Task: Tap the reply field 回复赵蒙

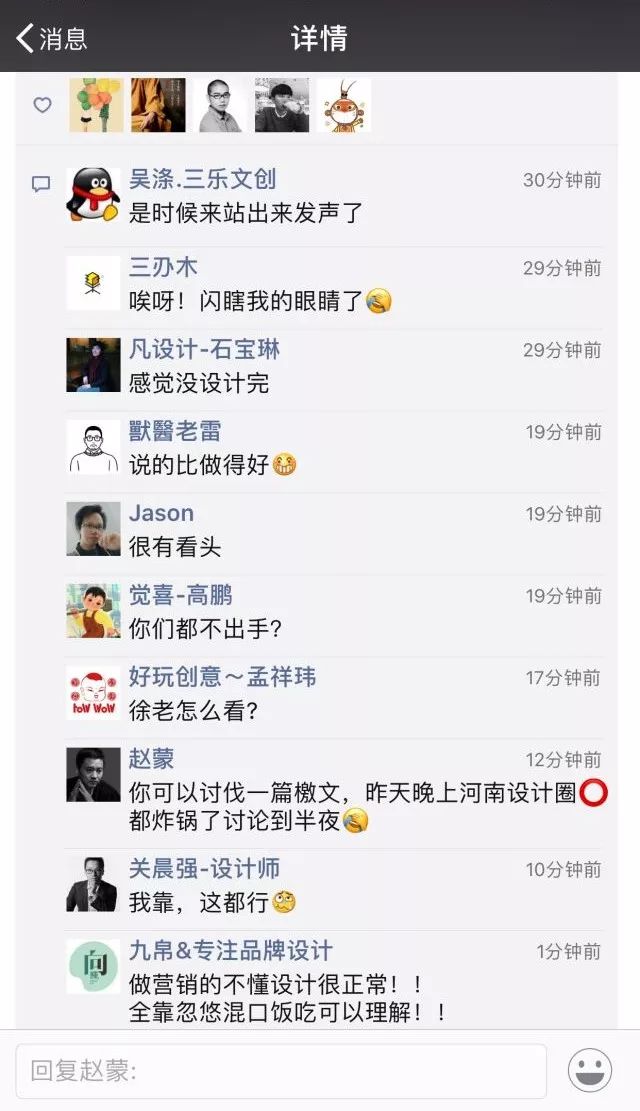Action: 281,1072
